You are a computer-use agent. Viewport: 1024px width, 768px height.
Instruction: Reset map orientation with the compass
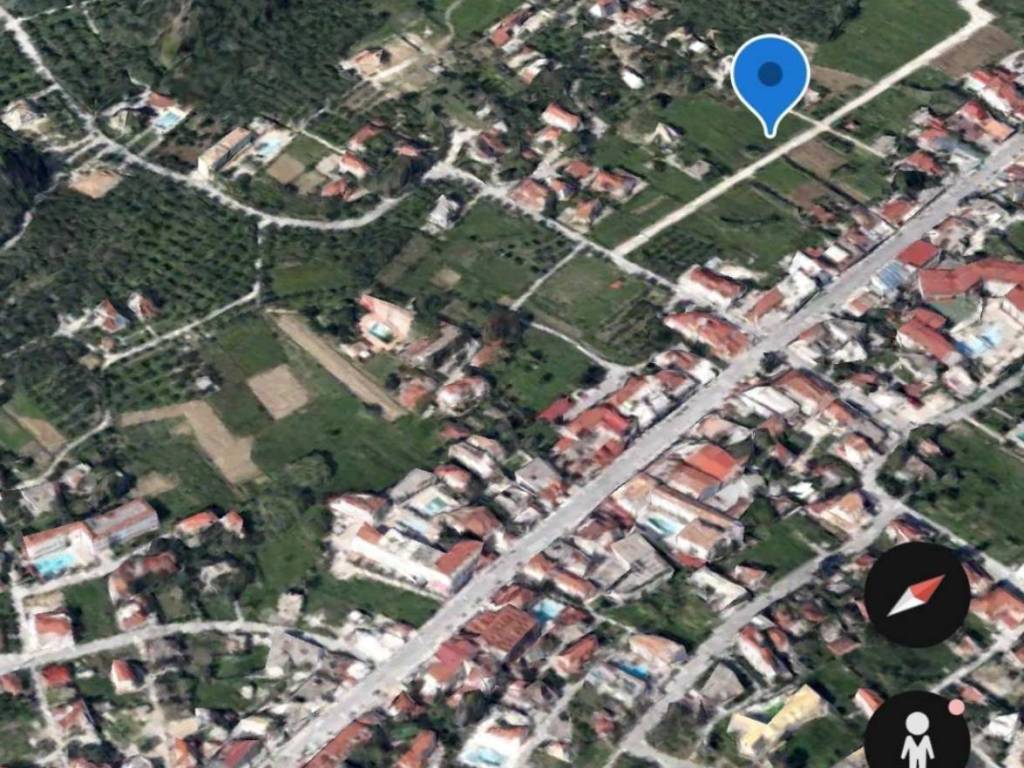click(x=916, y=595)
